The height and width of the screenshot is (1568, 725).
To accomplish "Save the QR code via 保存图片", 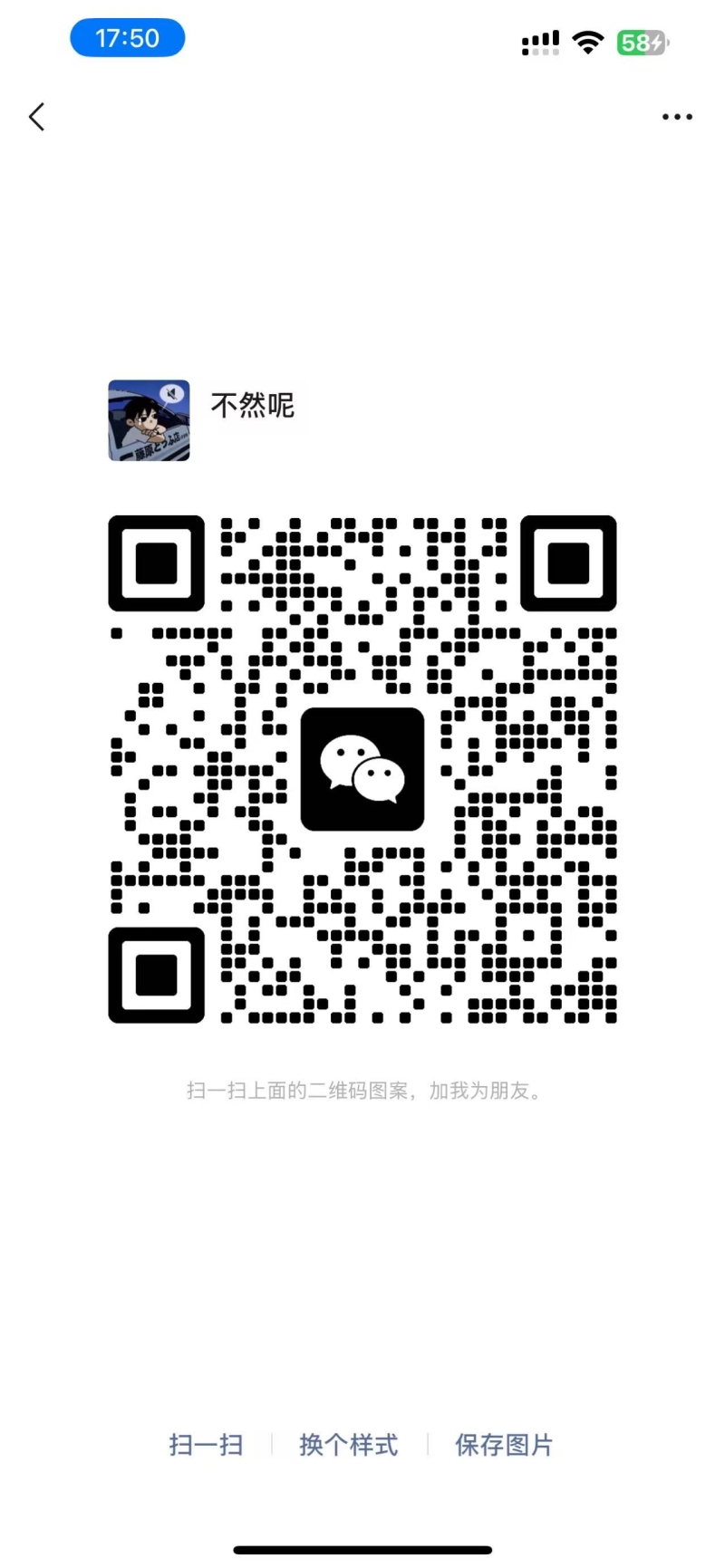I will [x=504, y=1445].
